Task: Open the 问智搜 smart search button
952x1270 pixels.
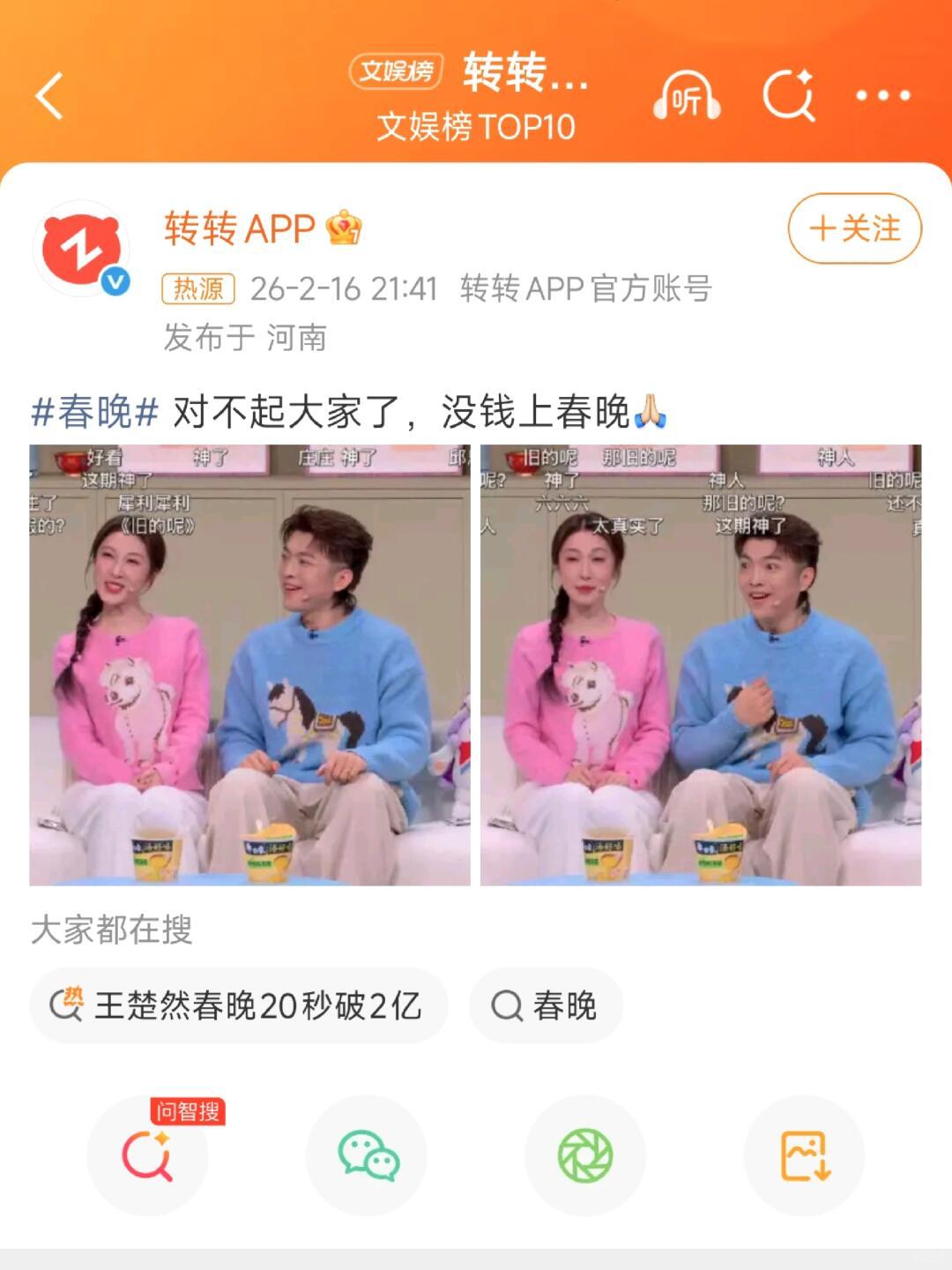Action: coord(147,1154)
